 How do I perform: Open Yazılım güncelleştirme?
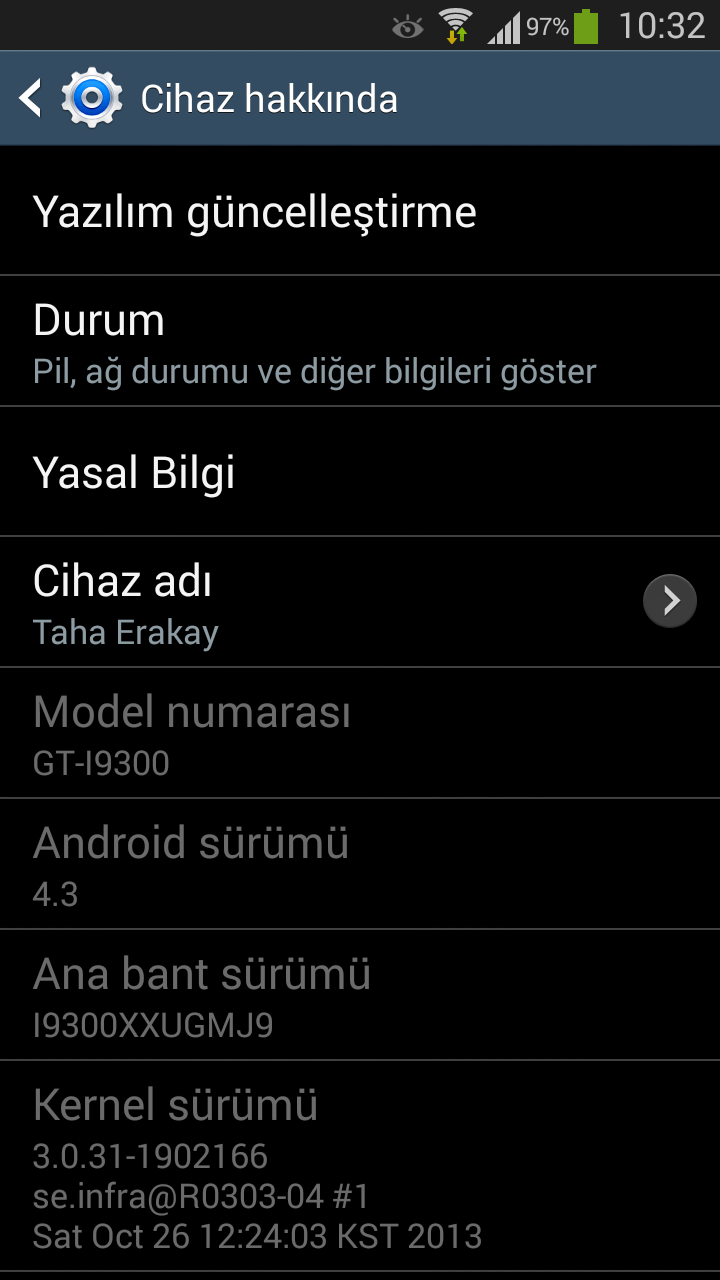click(360, 211)
